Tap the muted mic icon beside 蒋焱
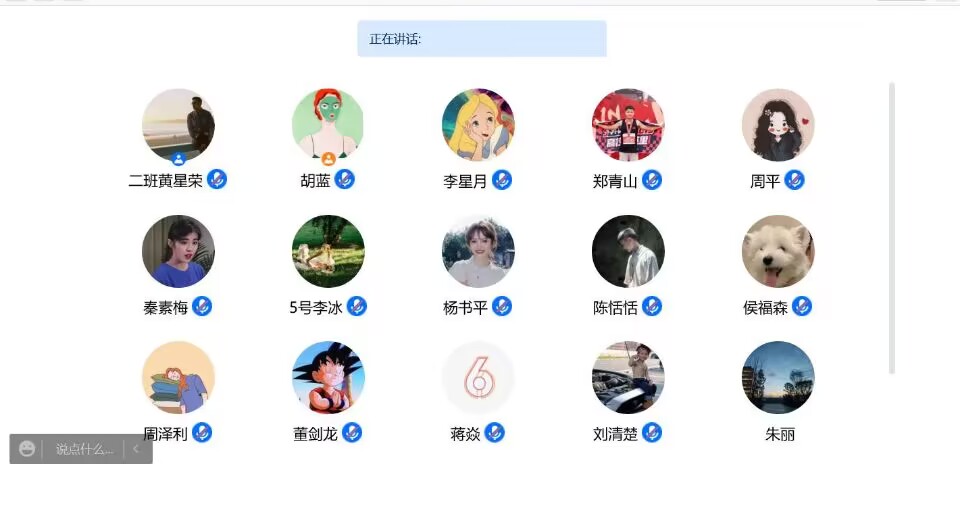This screenshot has width=960, height=530. click(x=495, y=433)
